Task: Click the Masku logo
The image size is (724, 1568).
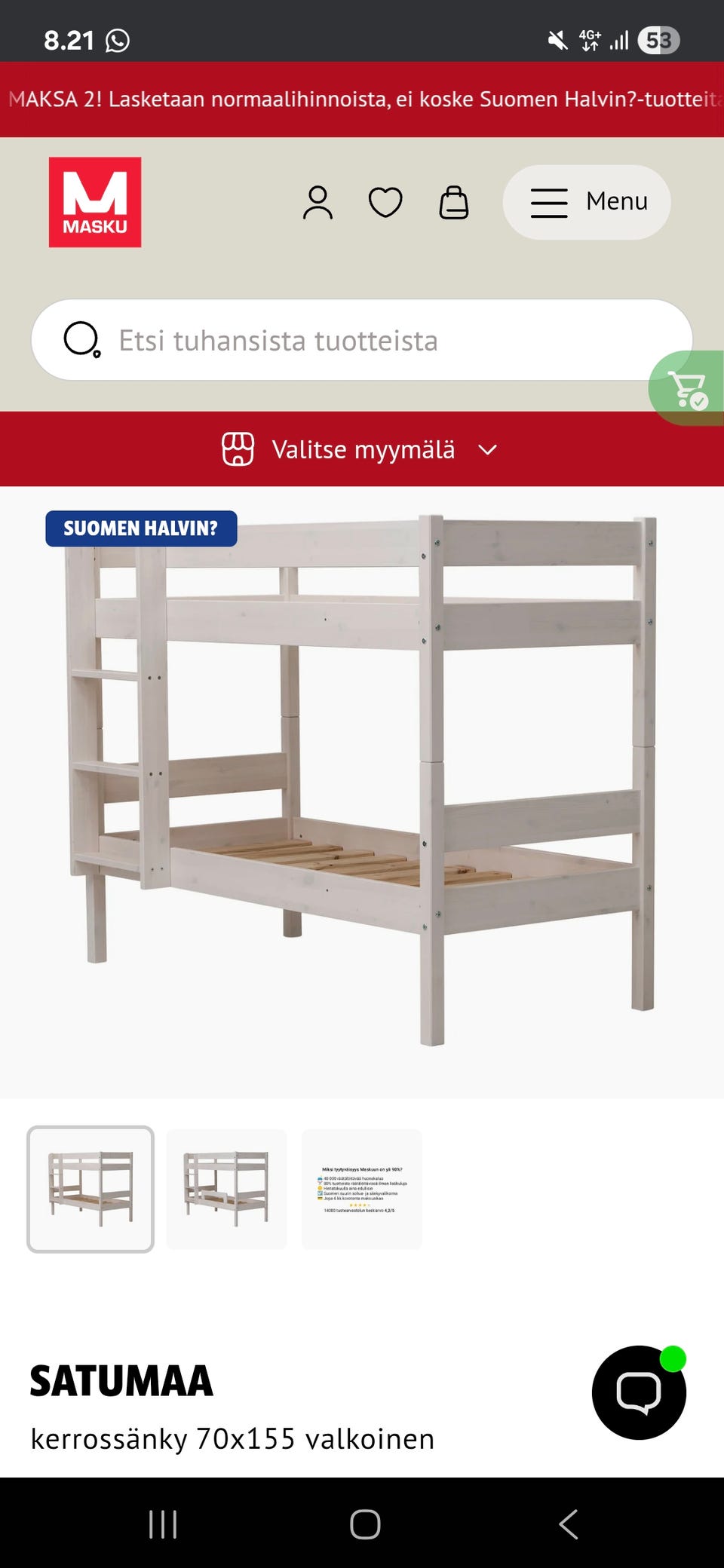Action: (94, 201)
